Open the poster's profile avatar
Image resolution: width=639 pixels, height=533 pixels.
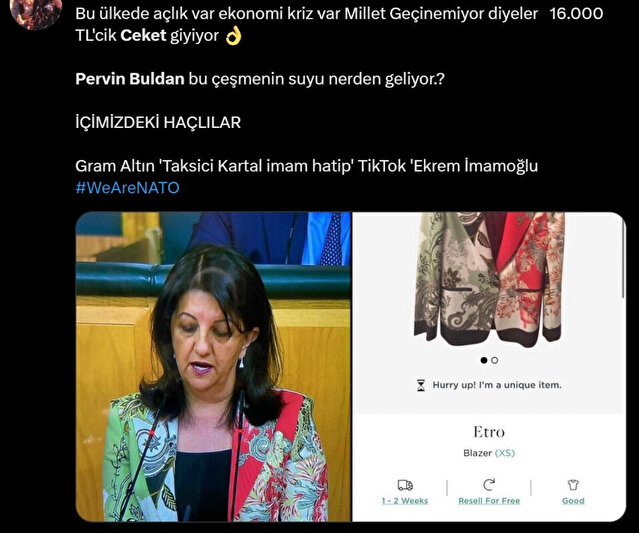34,12
